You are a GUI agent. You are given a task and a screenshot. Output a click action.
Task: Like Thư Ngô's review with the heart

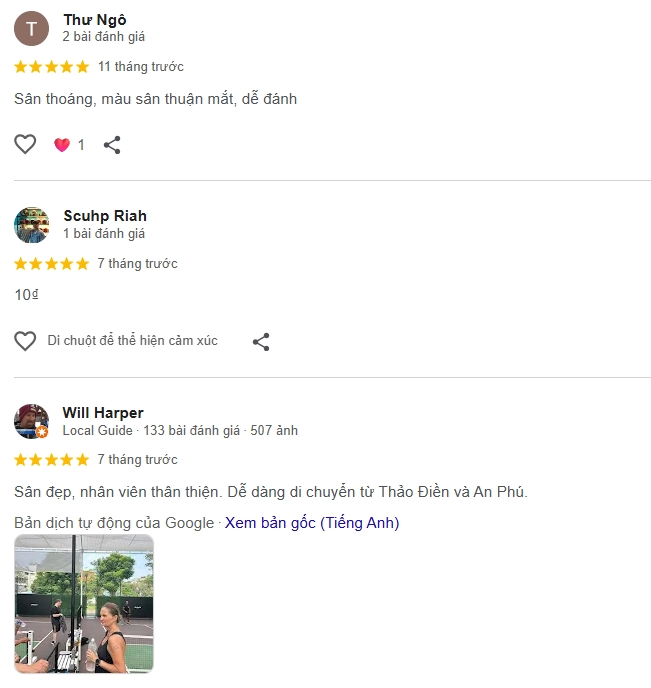pos(25,144)
